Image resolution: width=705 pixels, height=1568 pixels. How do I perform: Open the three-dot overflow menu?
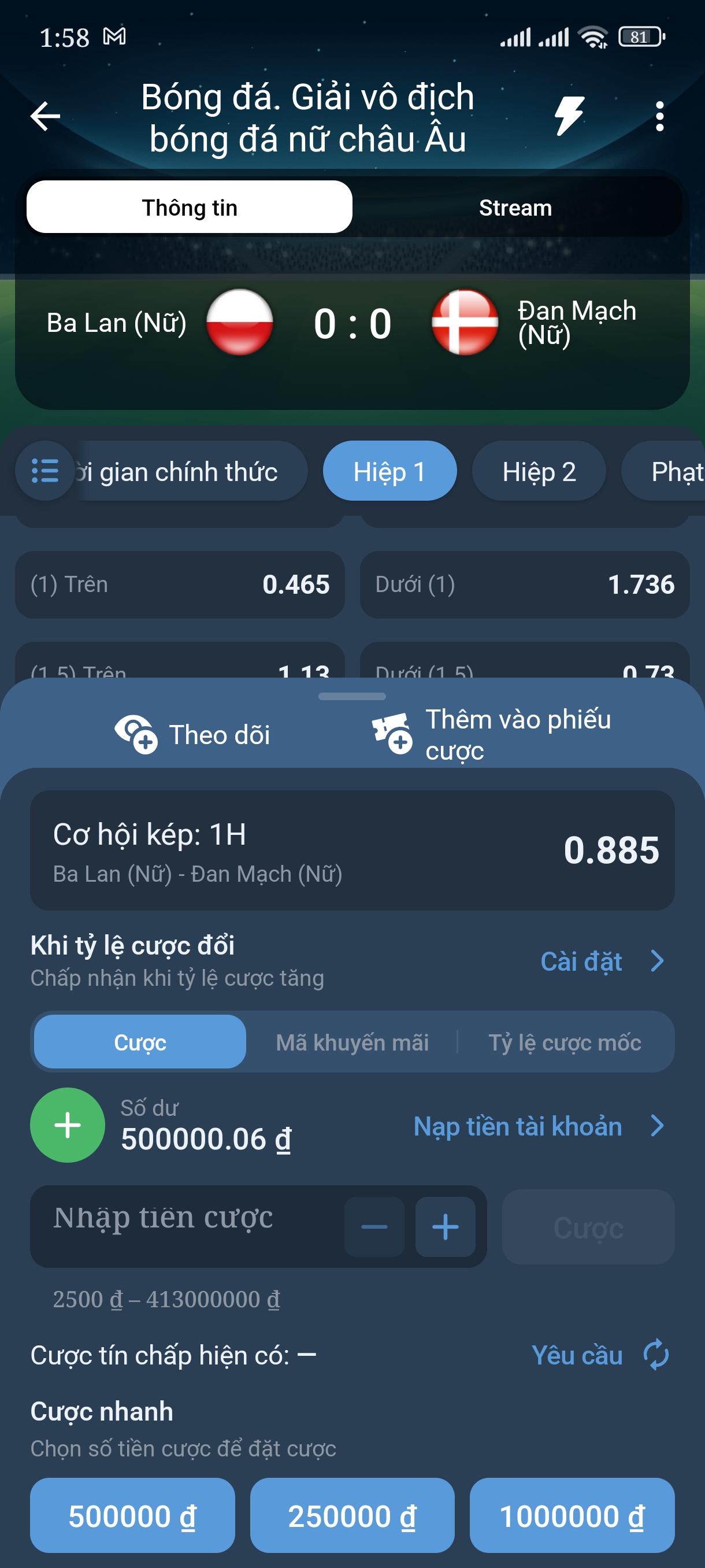point(659,116)
